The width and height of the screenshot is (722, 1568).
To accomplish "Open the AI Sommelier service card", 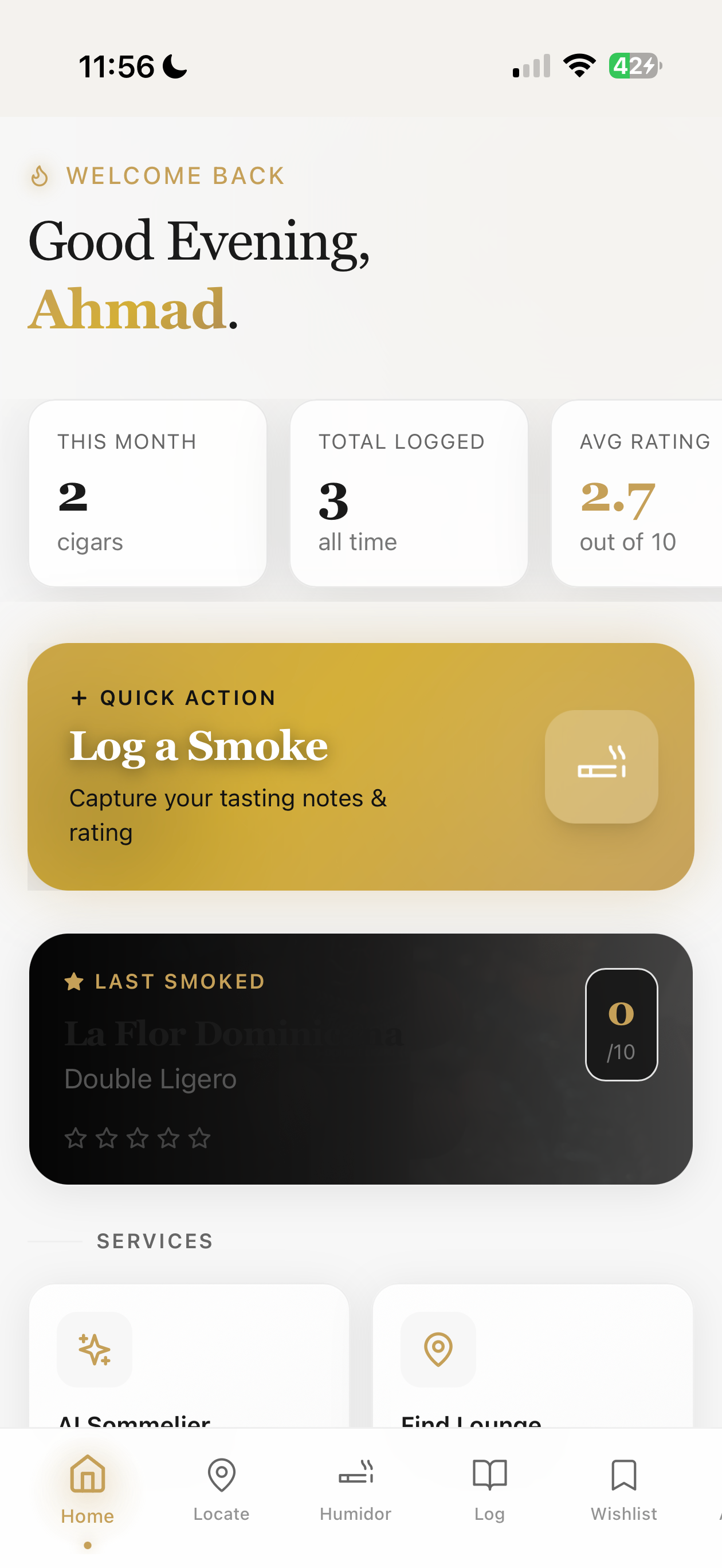I will coord(187,1370).
